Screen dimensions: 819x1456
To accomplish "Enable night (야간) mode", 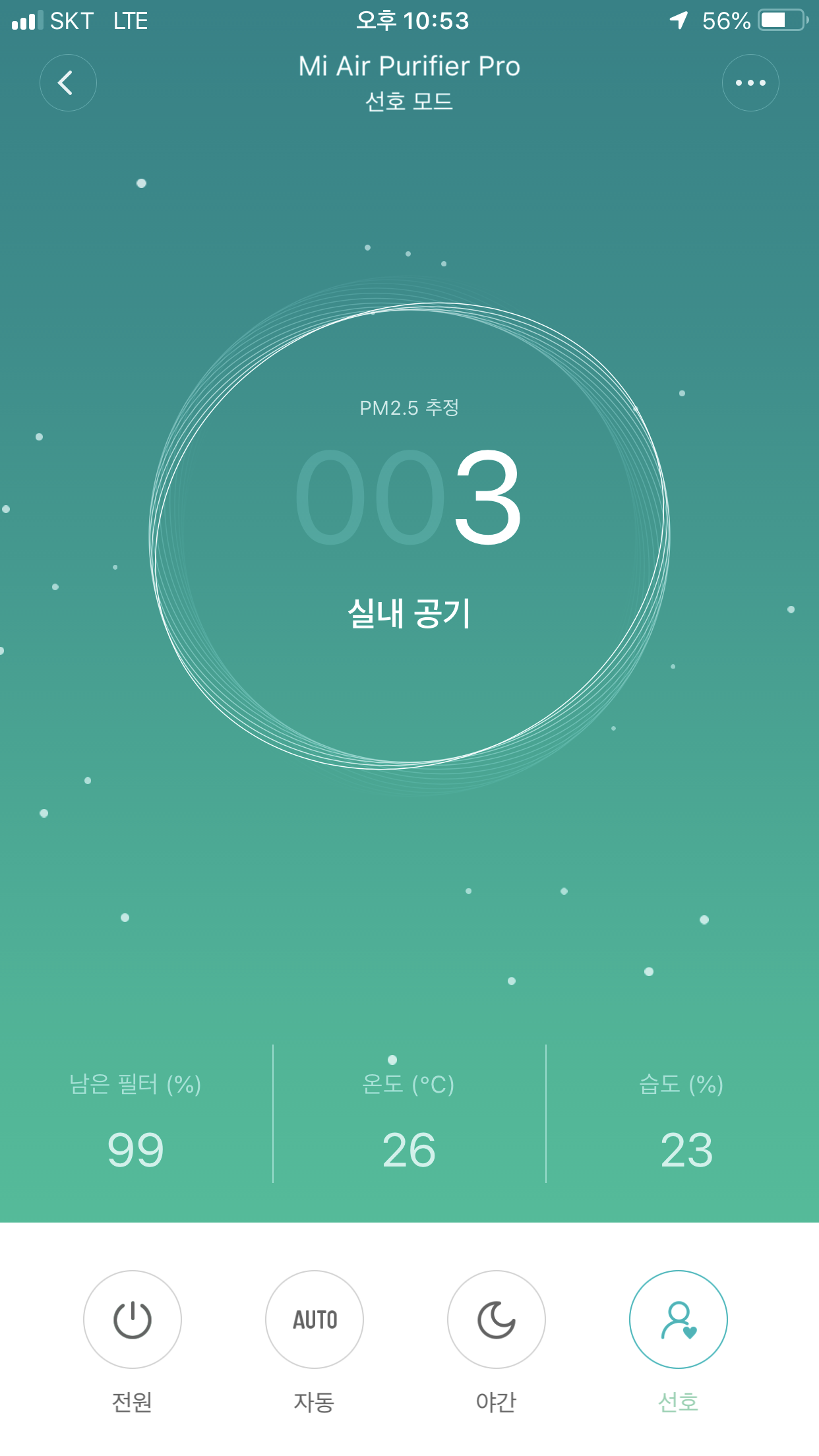I will (x=497, y=1319).
